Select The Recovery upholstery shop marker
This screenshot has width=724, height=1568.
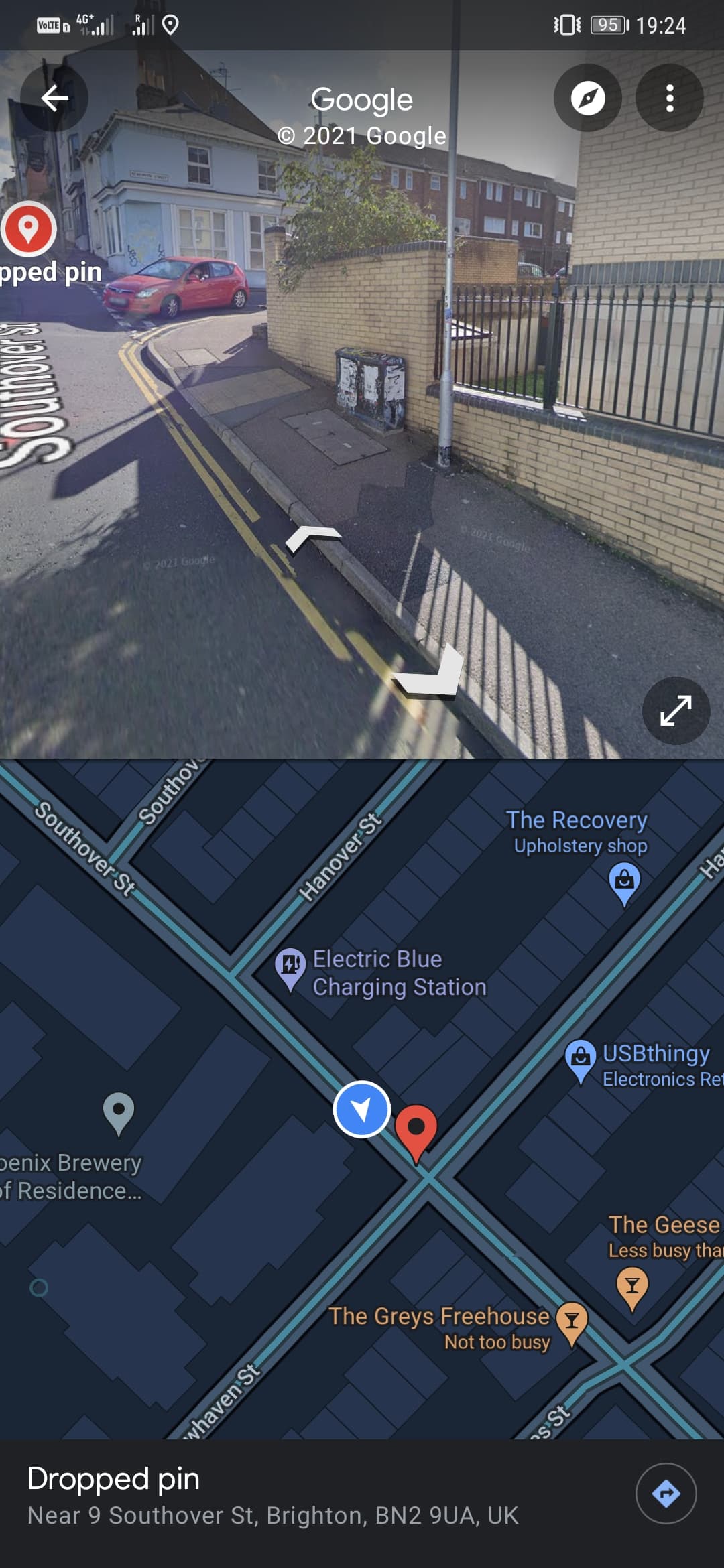pyautogui.click(x=624, y=880)
